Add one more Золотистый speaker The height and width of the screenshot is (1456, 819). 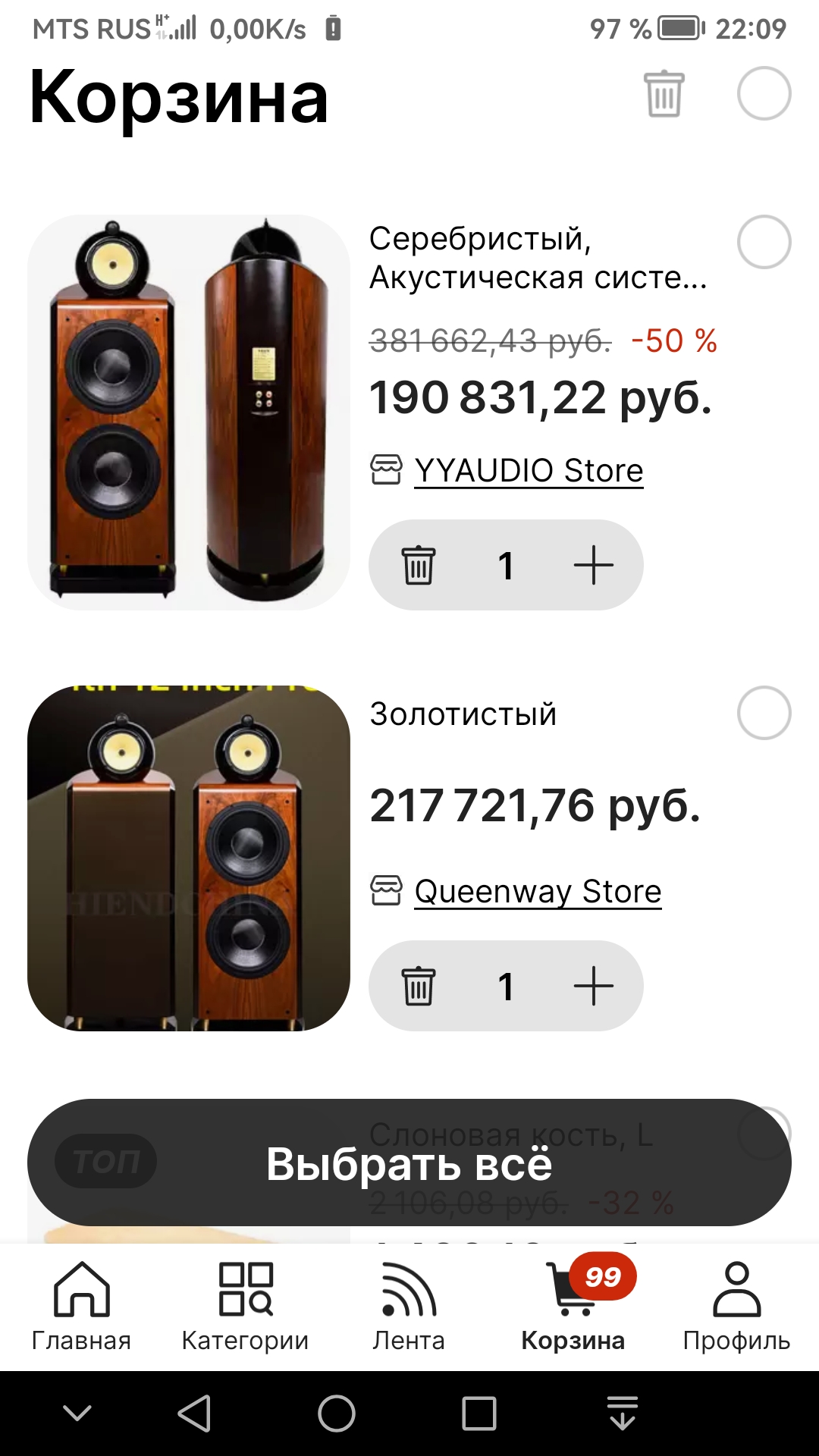pos(593,986)
